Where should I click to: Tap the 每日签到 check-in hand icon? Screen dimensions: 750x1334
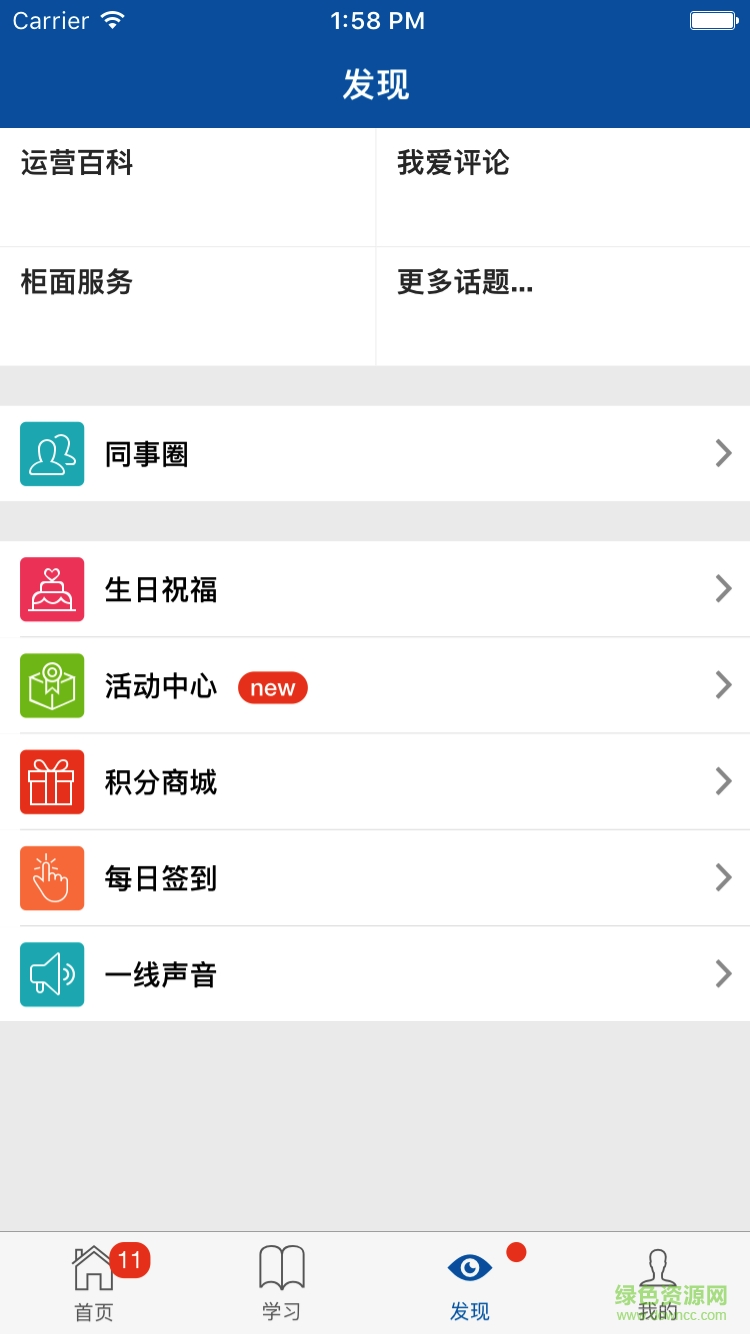pos(52,877)
